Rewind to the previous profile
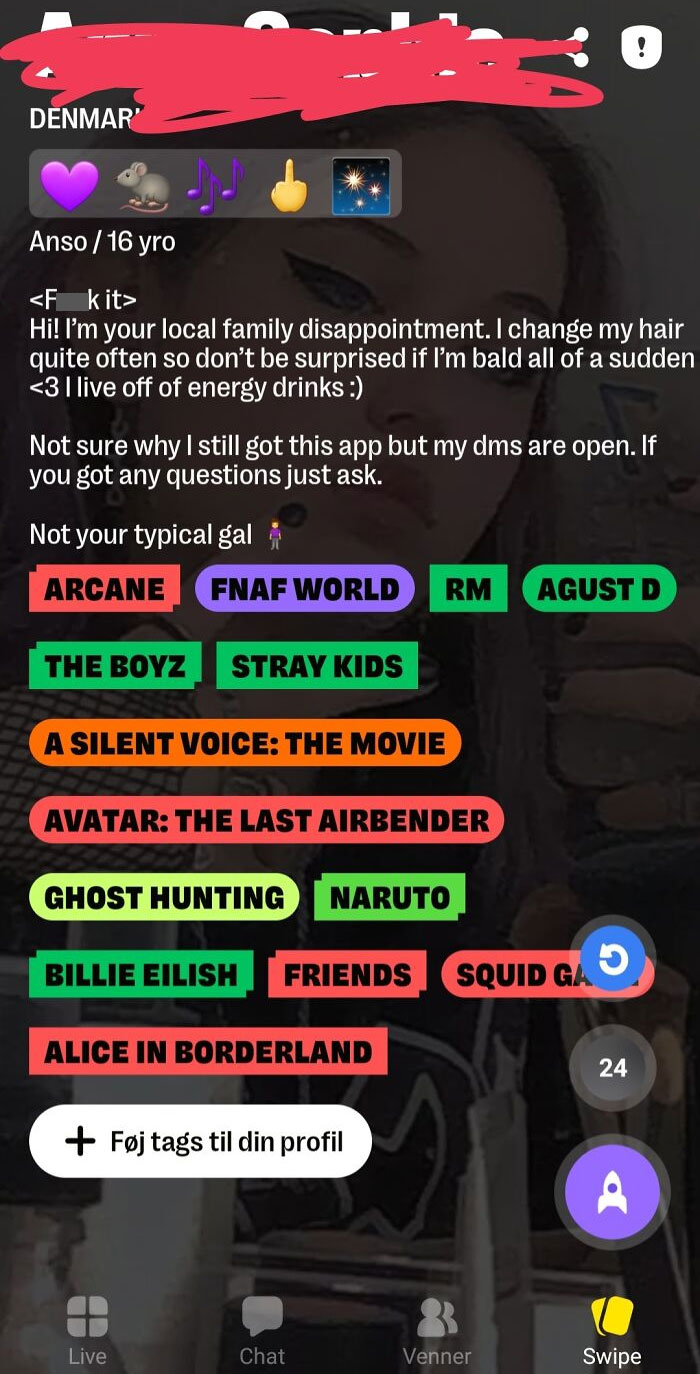The width and height of the screenshot is (700, 1374). click(612, 961)
